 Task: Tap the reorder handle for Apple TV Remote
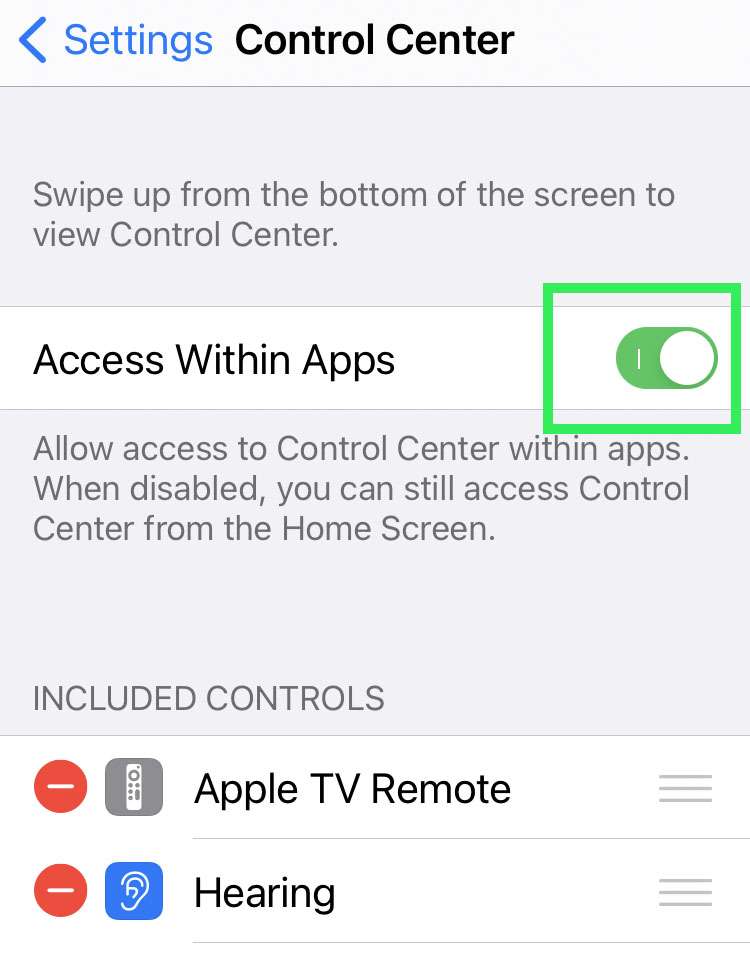tap(685, 788)
